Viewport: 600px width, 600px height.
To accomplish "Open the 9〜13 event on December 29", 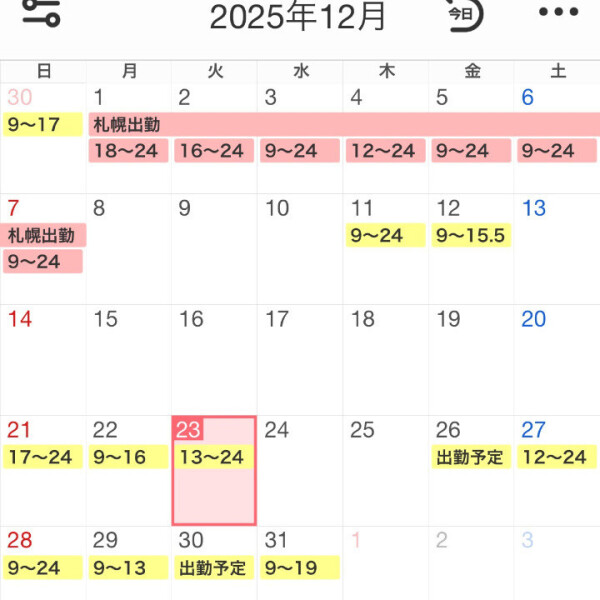I will [128, 568].
